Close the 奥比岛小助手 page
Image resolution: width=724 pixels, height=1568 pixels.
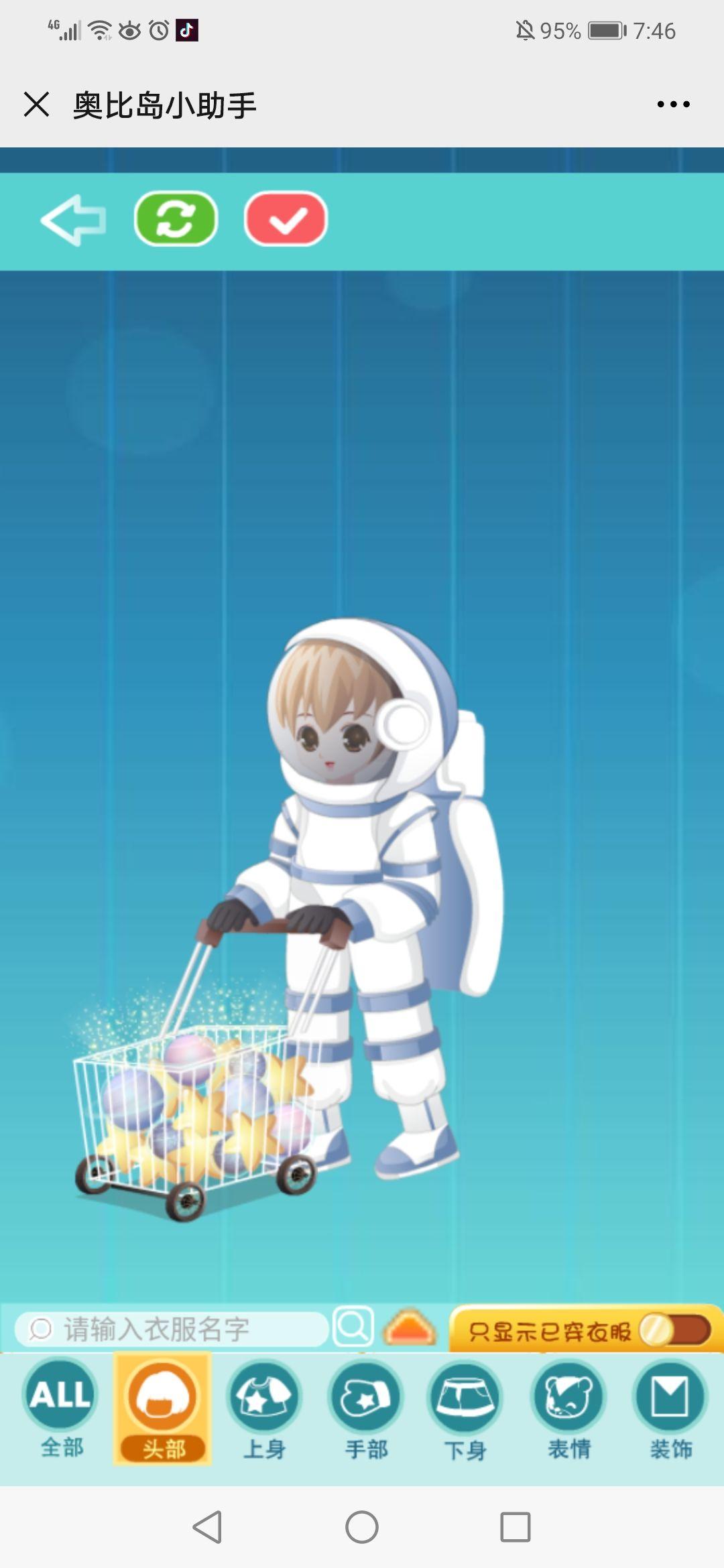(37, 105)
